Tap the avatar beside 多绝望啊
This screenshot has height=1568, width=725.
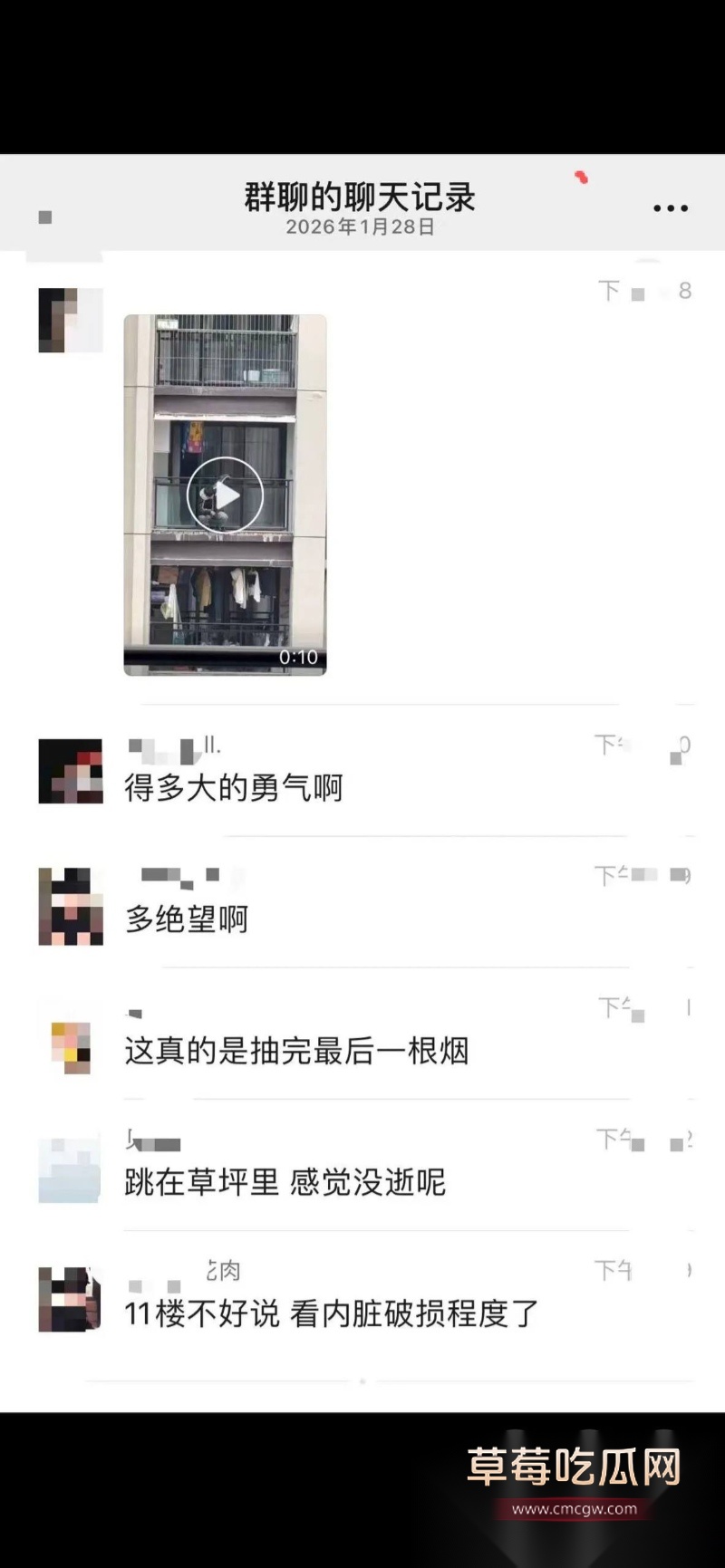pyautogui.click(x=69, y=906)
